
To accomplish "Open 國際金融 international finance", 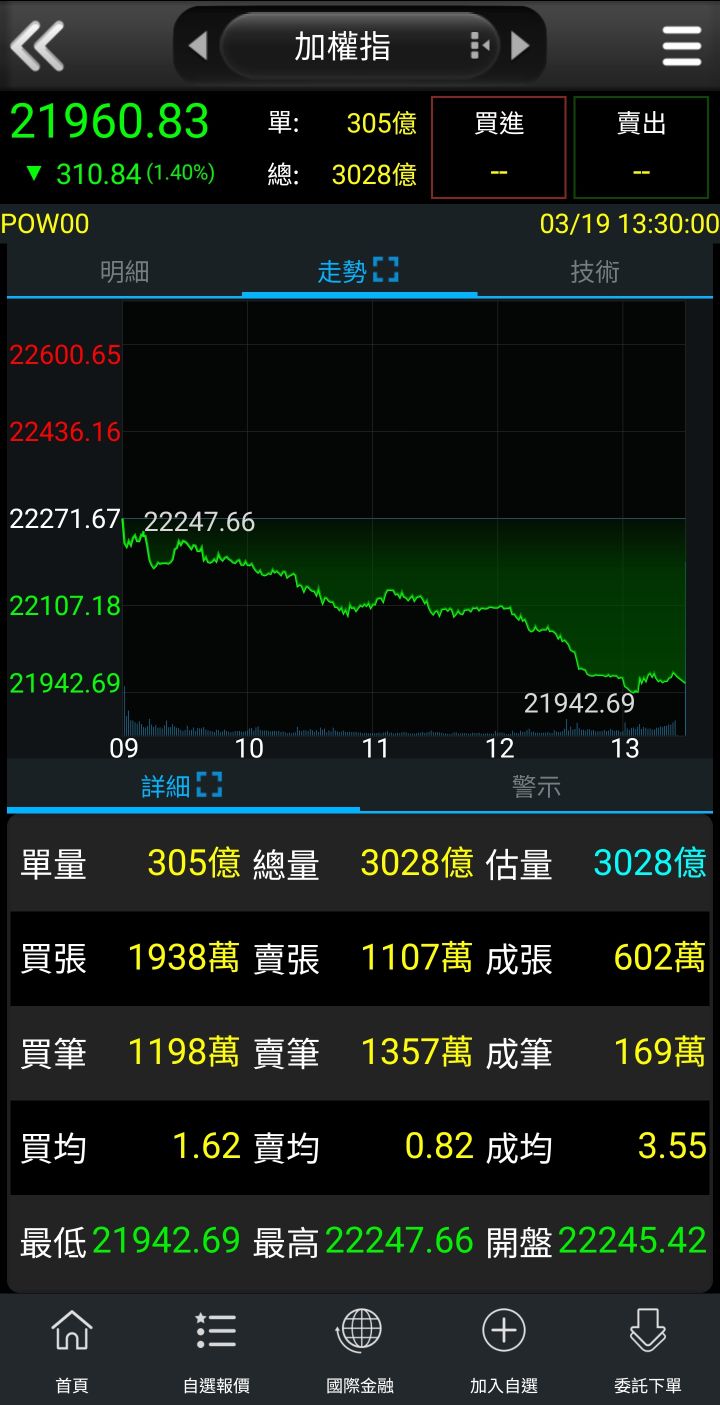I will (360, 1350).
